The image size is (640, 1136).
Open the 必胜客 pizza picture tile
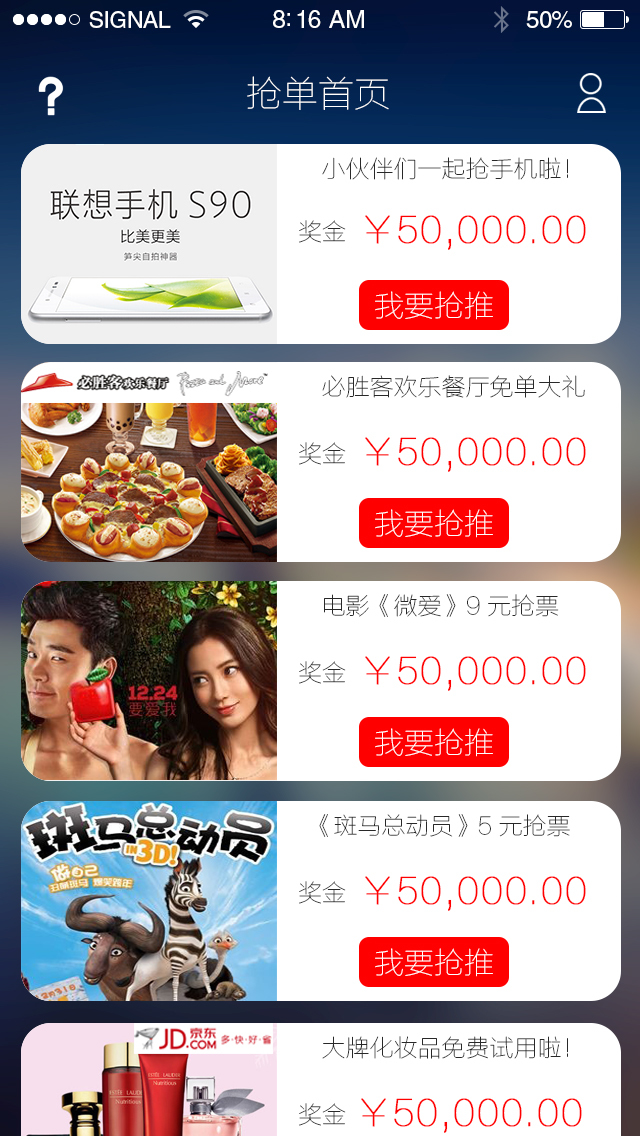click(x=149, y=462)
